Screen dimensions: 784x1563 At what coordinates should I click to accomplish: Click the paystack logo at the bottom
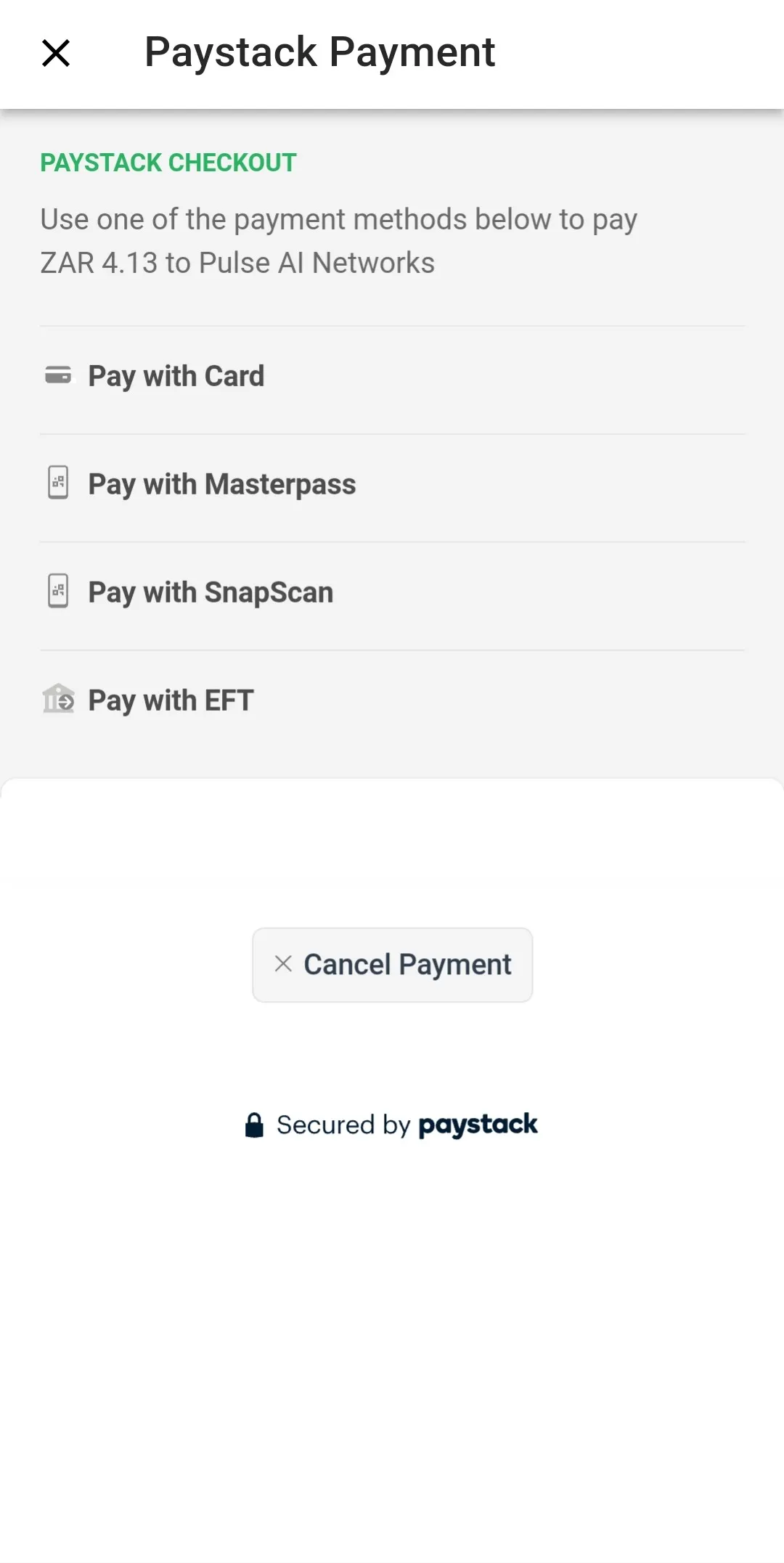(x=478, y=1125)
